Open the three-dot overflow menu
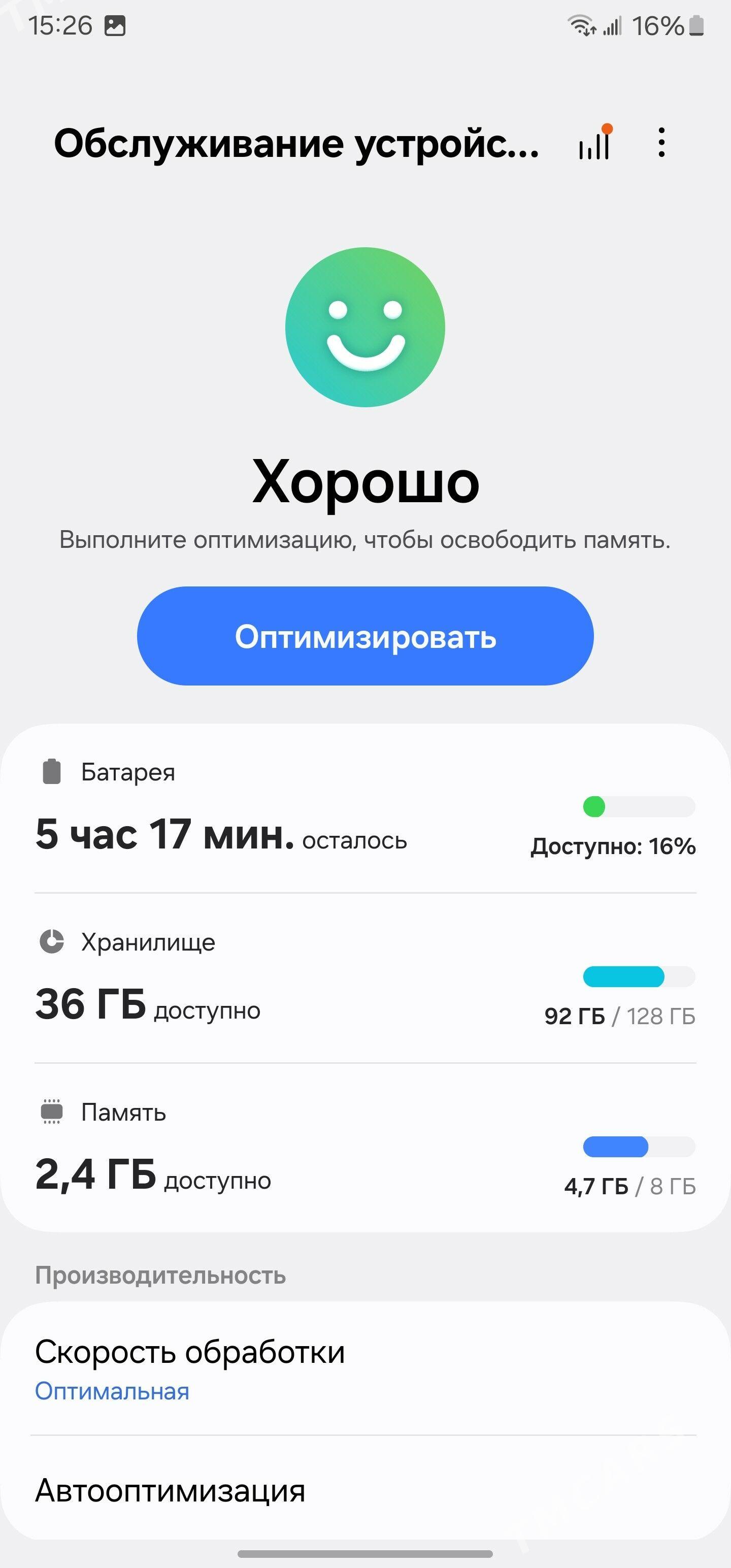 click(x=661, y=144)
